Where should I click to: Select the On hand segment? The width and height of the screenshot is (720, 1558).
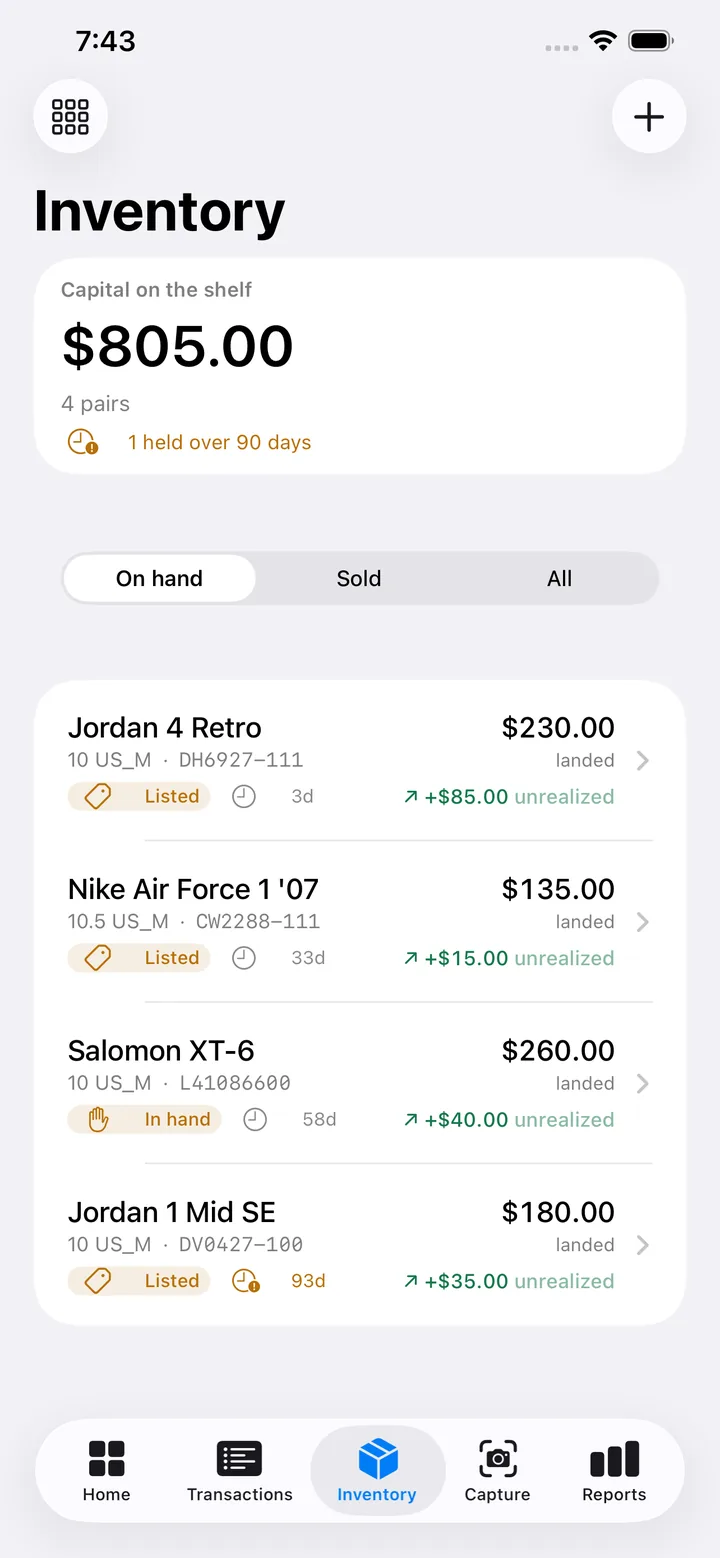(159, 578)
